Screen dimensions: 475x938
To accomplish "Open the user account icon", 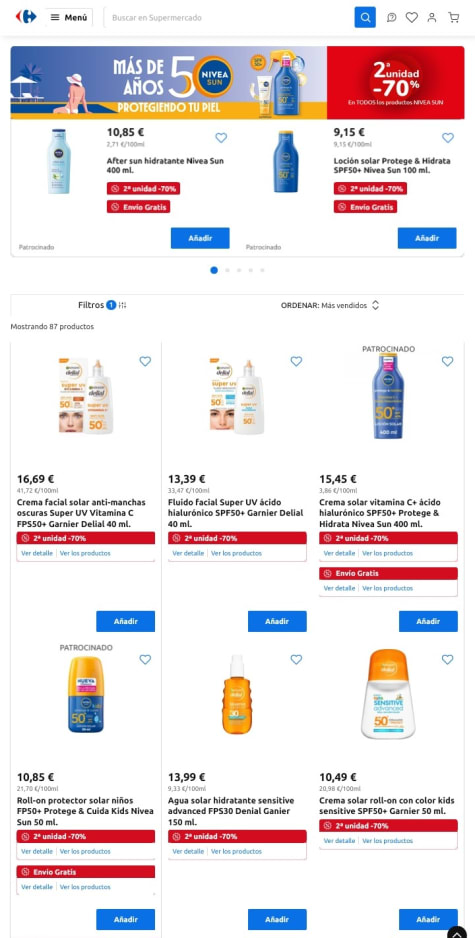I will [x=432, y=18].
